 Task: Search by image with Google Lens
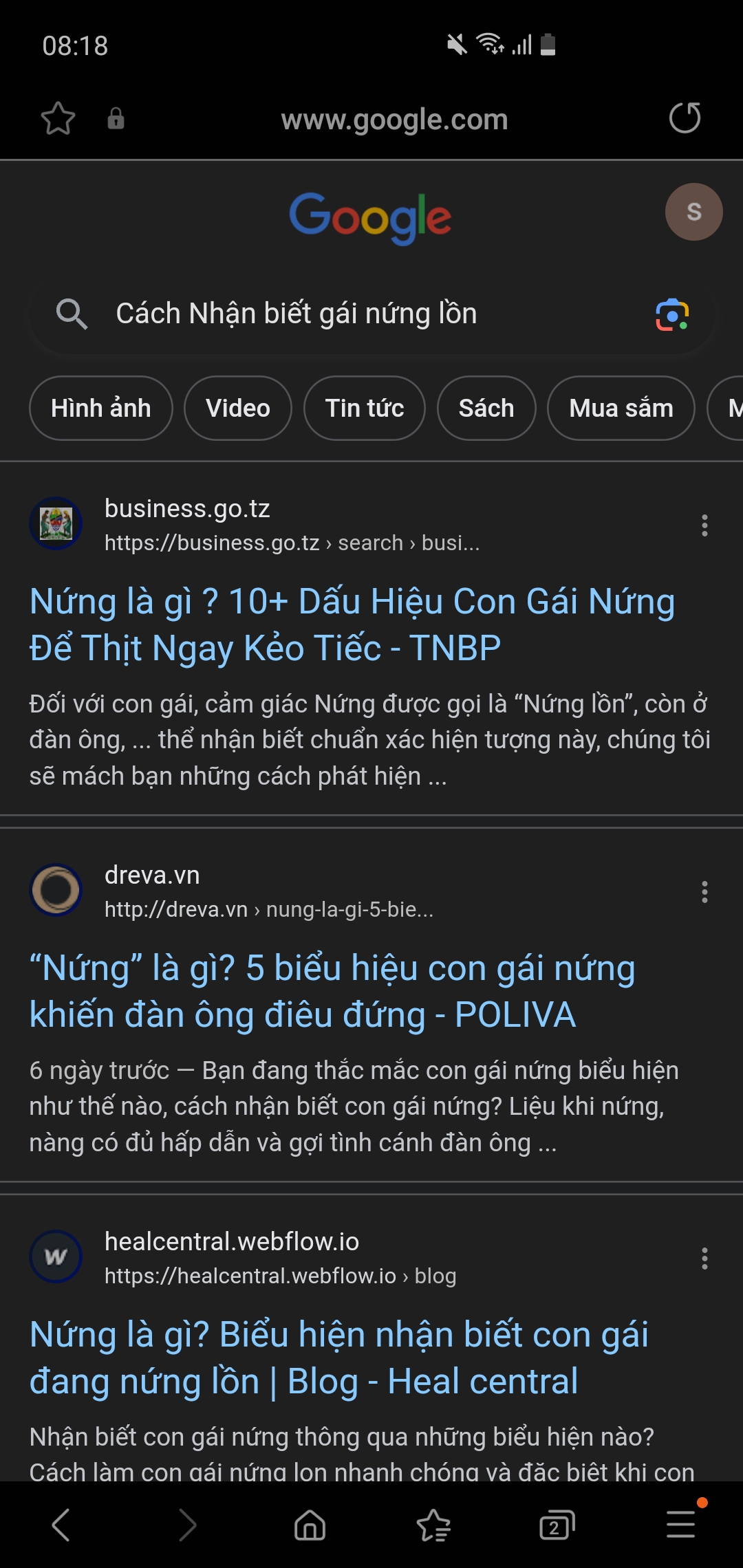tap(671, 314)
